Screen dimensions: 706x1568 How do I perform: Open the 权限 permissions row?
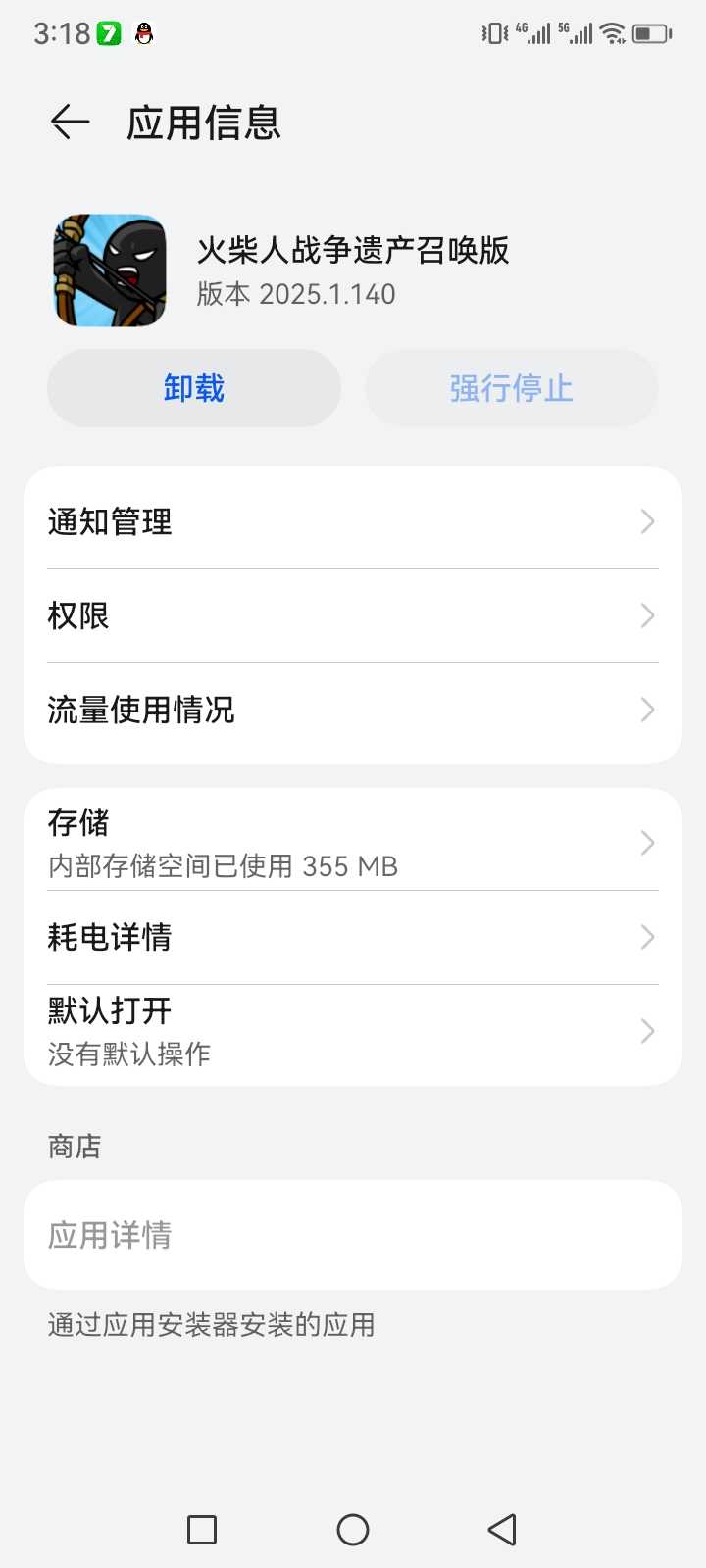pyautogui.click(x=352, y=615)
